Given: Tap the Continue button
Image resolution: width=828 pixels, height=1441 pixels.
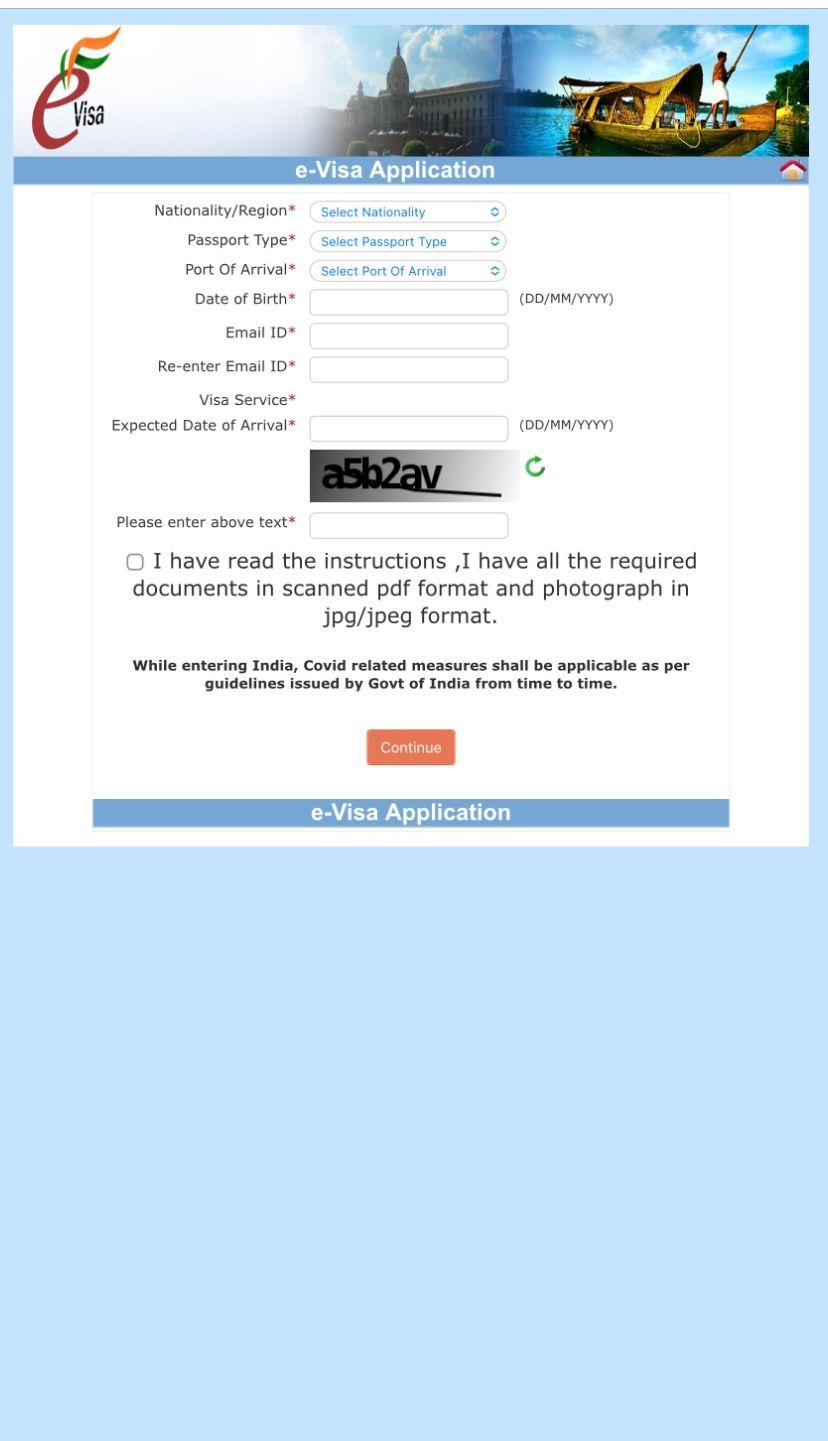Looking at the screenshot, I should (x=411, y=747).
